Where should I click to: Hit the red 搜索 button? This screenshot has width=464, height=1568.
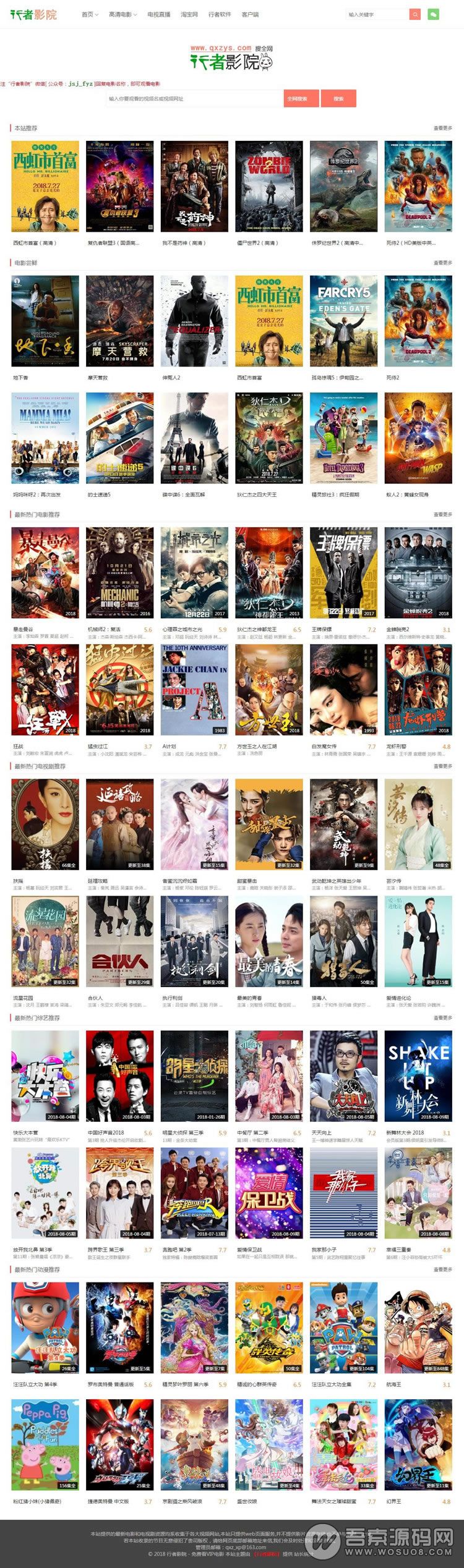[338, 99]
